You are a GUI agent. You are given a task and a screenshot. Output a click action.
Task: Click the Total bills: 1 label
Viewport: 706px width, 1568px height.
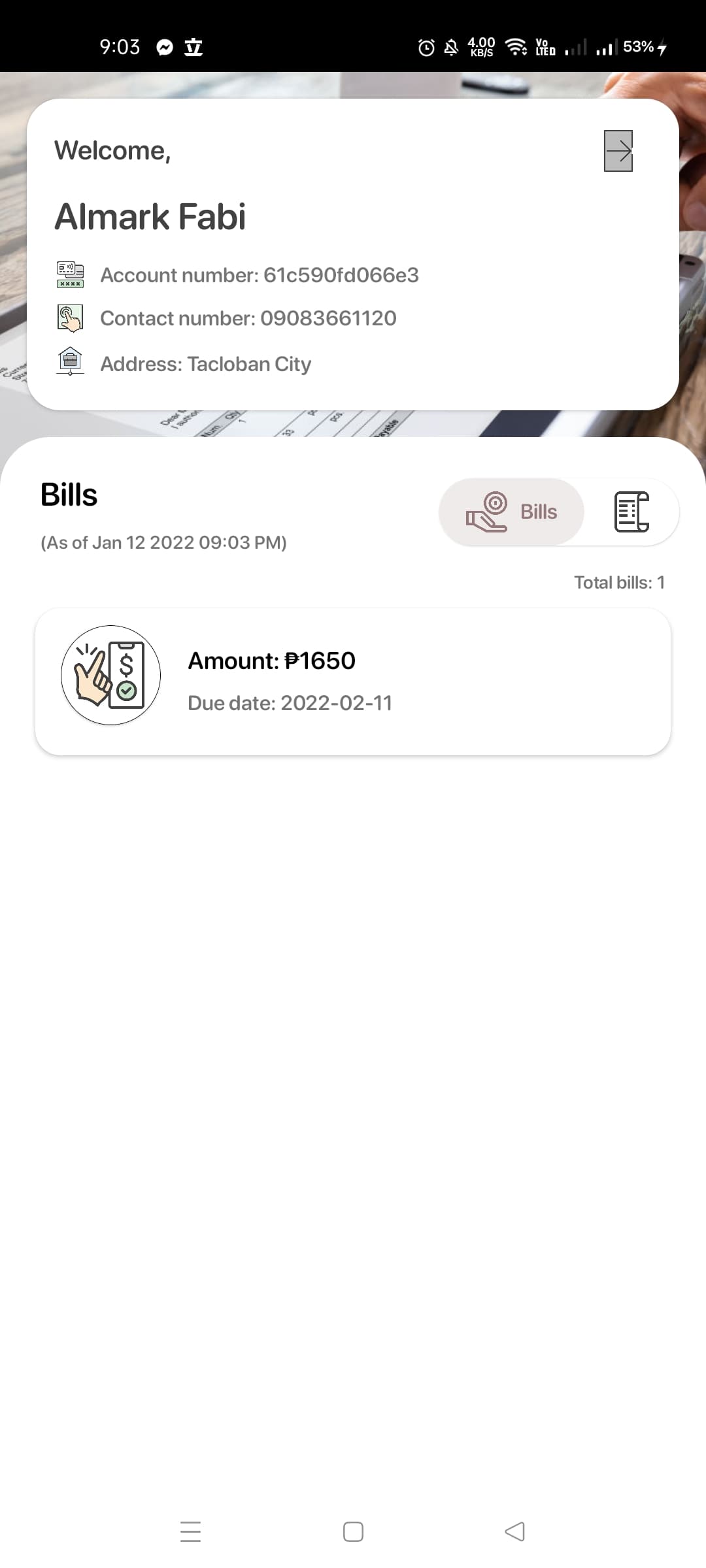pyautogui.click(x=620, y=582)
